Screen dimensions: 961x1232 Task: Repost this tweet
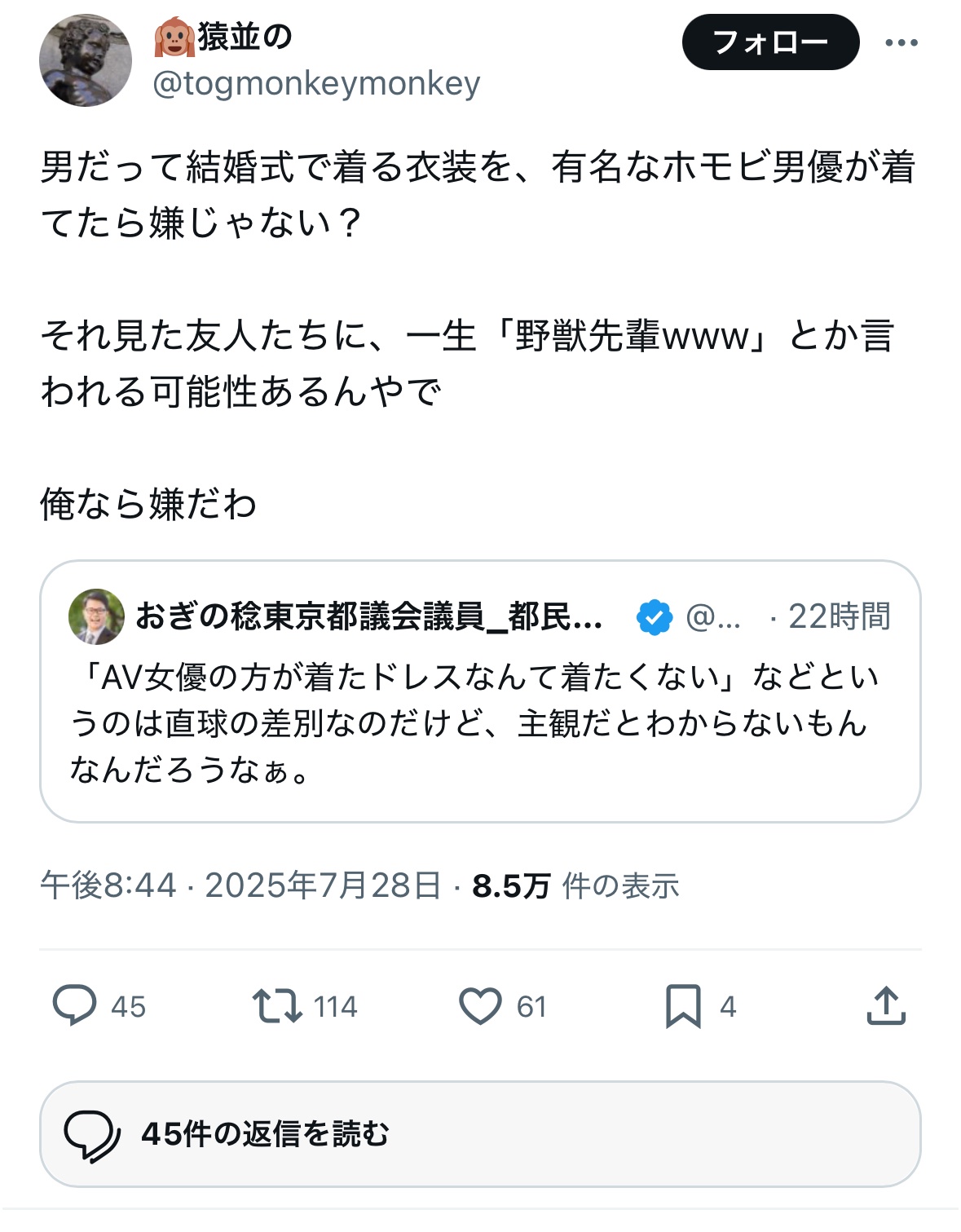tap(277, 1005)
